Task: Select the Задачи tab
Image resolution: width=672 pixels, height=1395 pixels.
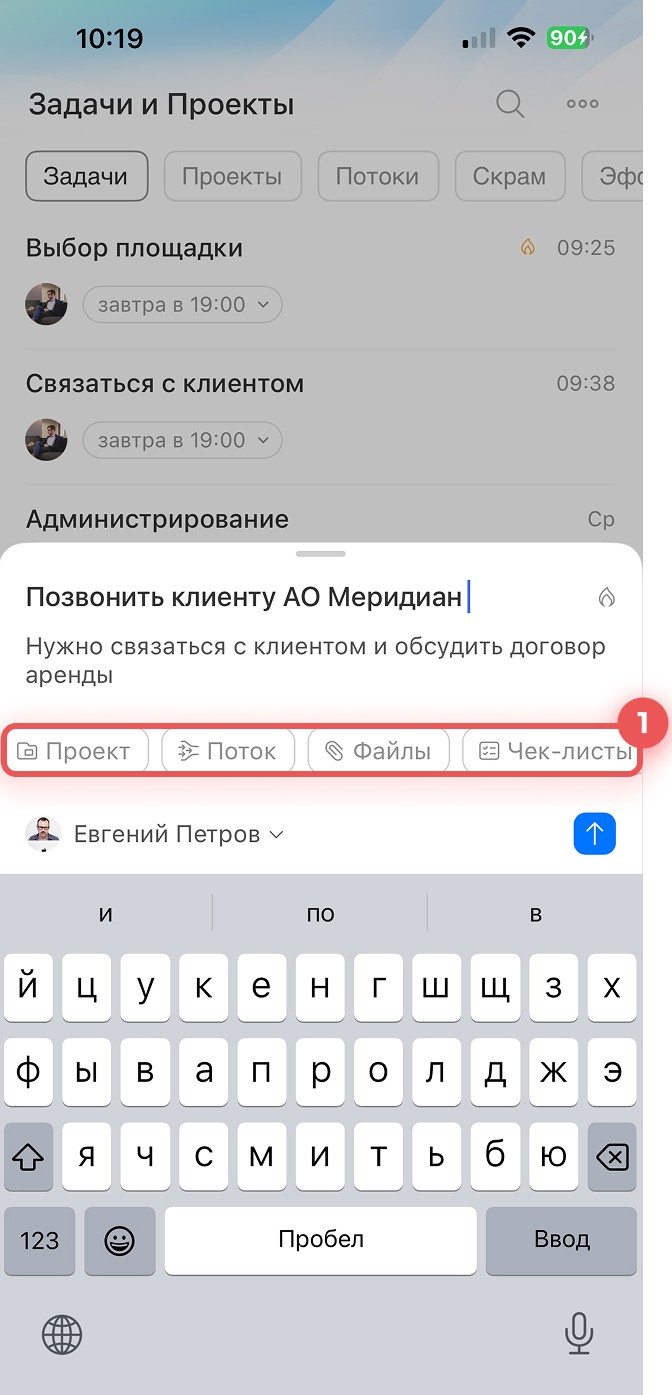Action: coord(87,177)
